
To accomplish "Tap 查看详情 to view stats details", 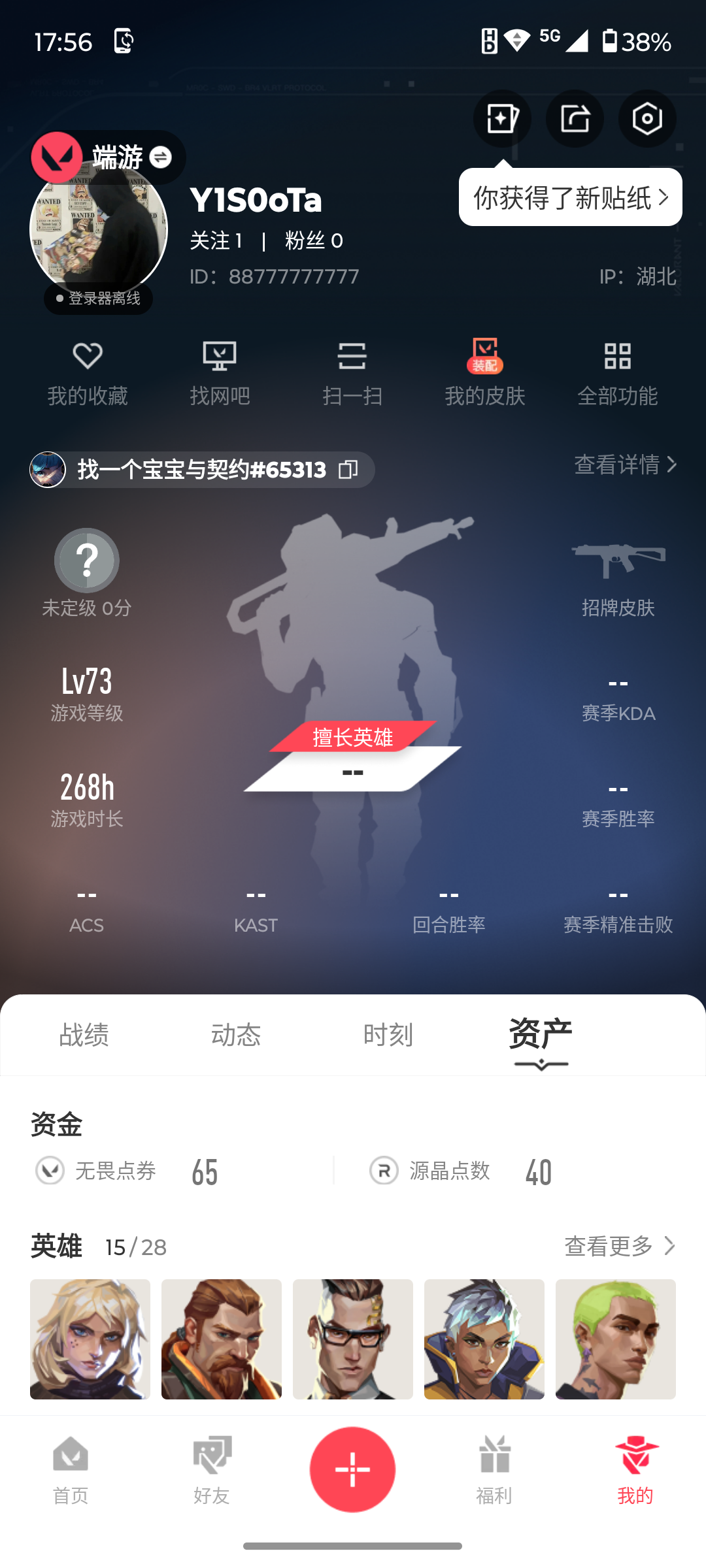I will 625,465.
